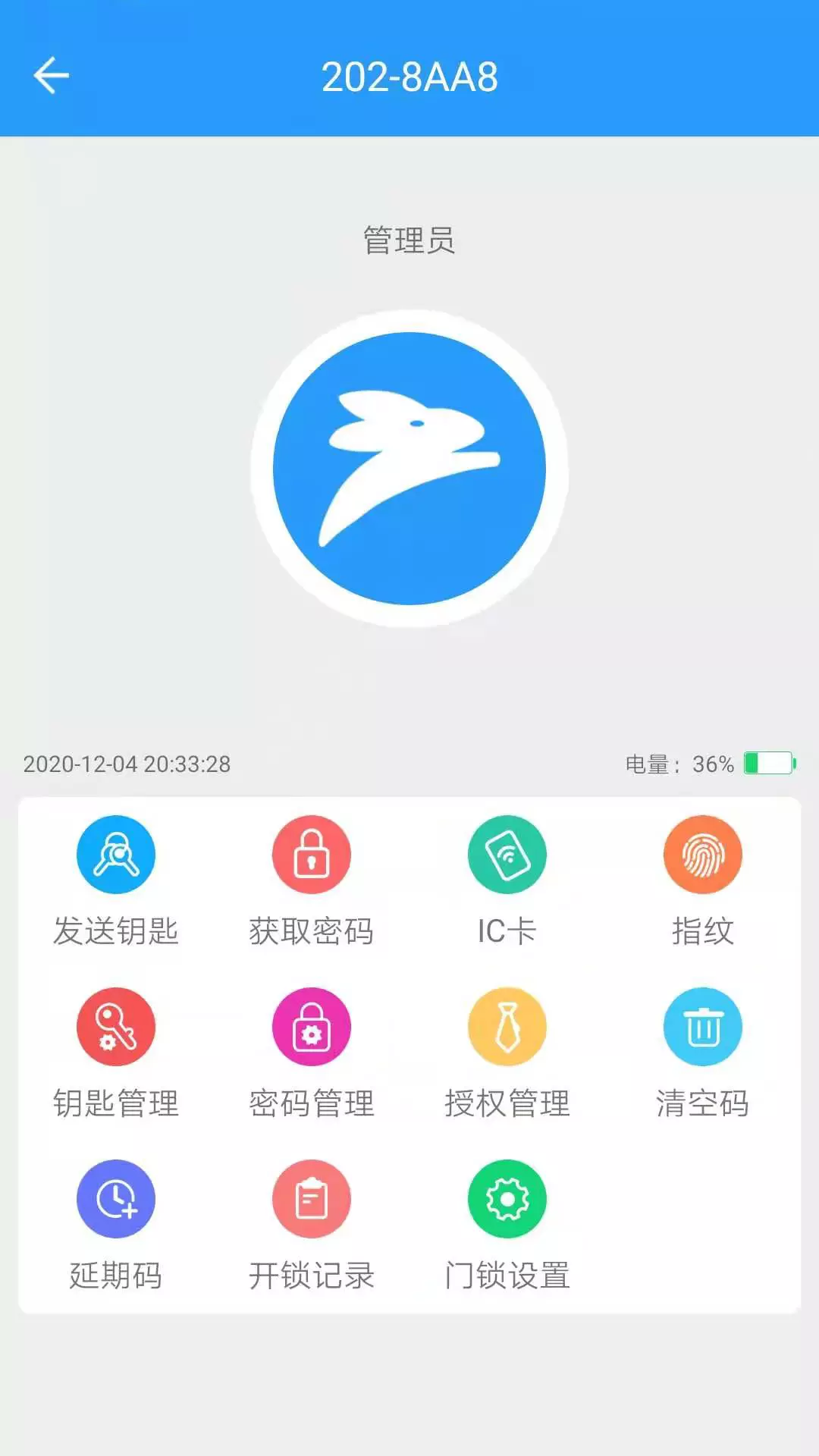The image size is (819, 1456).
Task: Go back using the top-left arrow
Action: pos(52,76)
